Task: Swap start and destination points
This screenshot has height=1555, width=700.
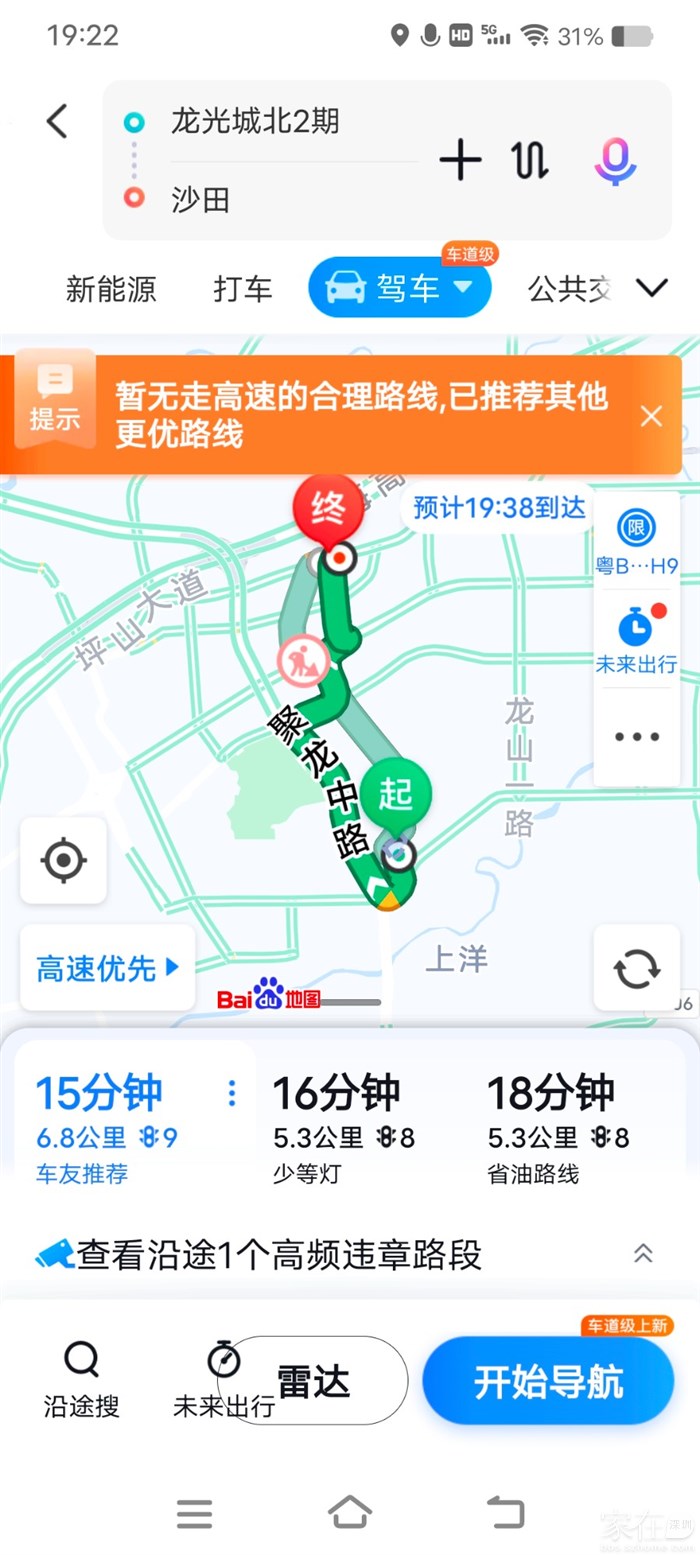Action: click(530, 160)
